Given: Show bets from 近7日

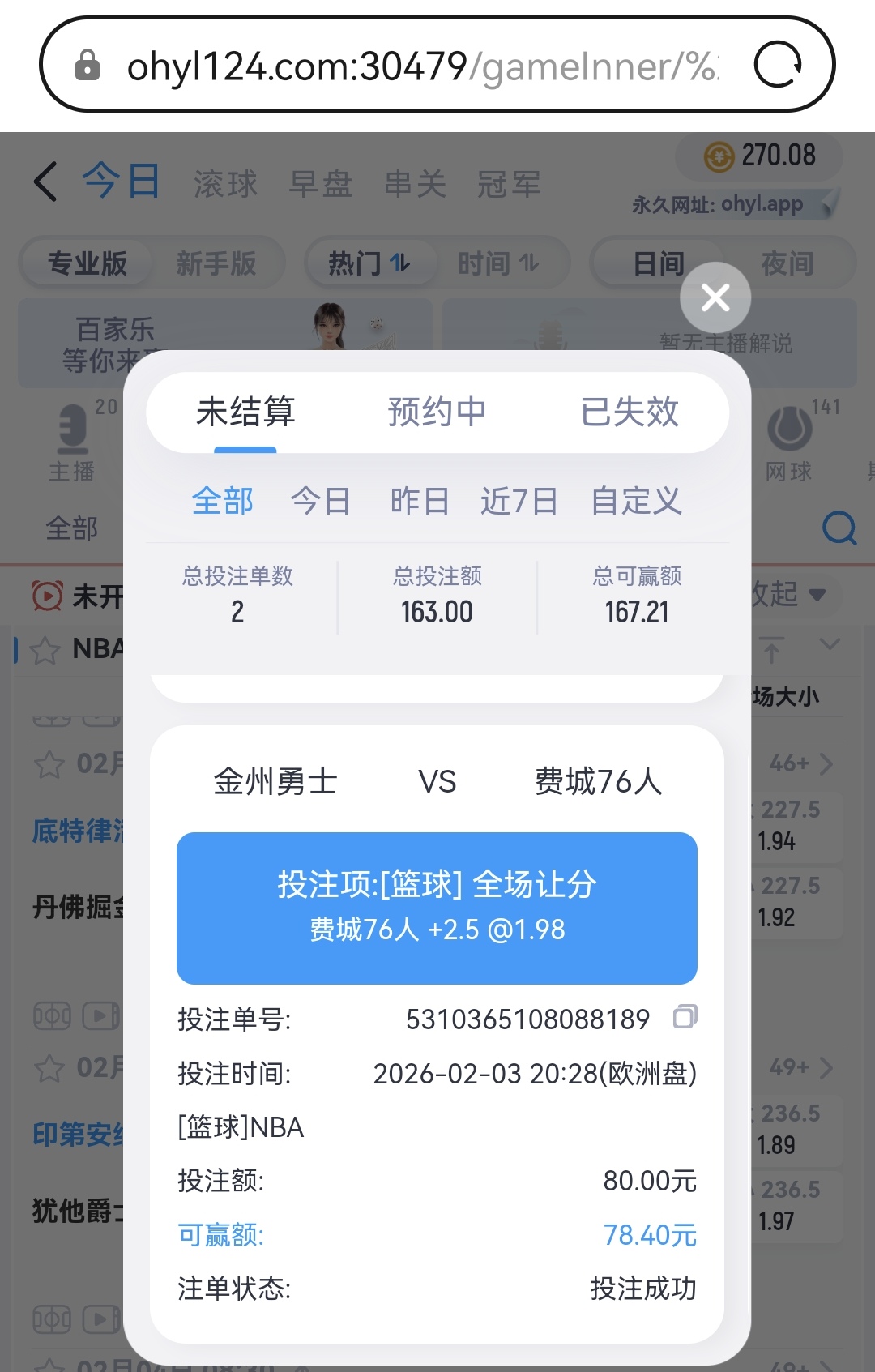Looking at the screenshot, I should tap(519, 501).
